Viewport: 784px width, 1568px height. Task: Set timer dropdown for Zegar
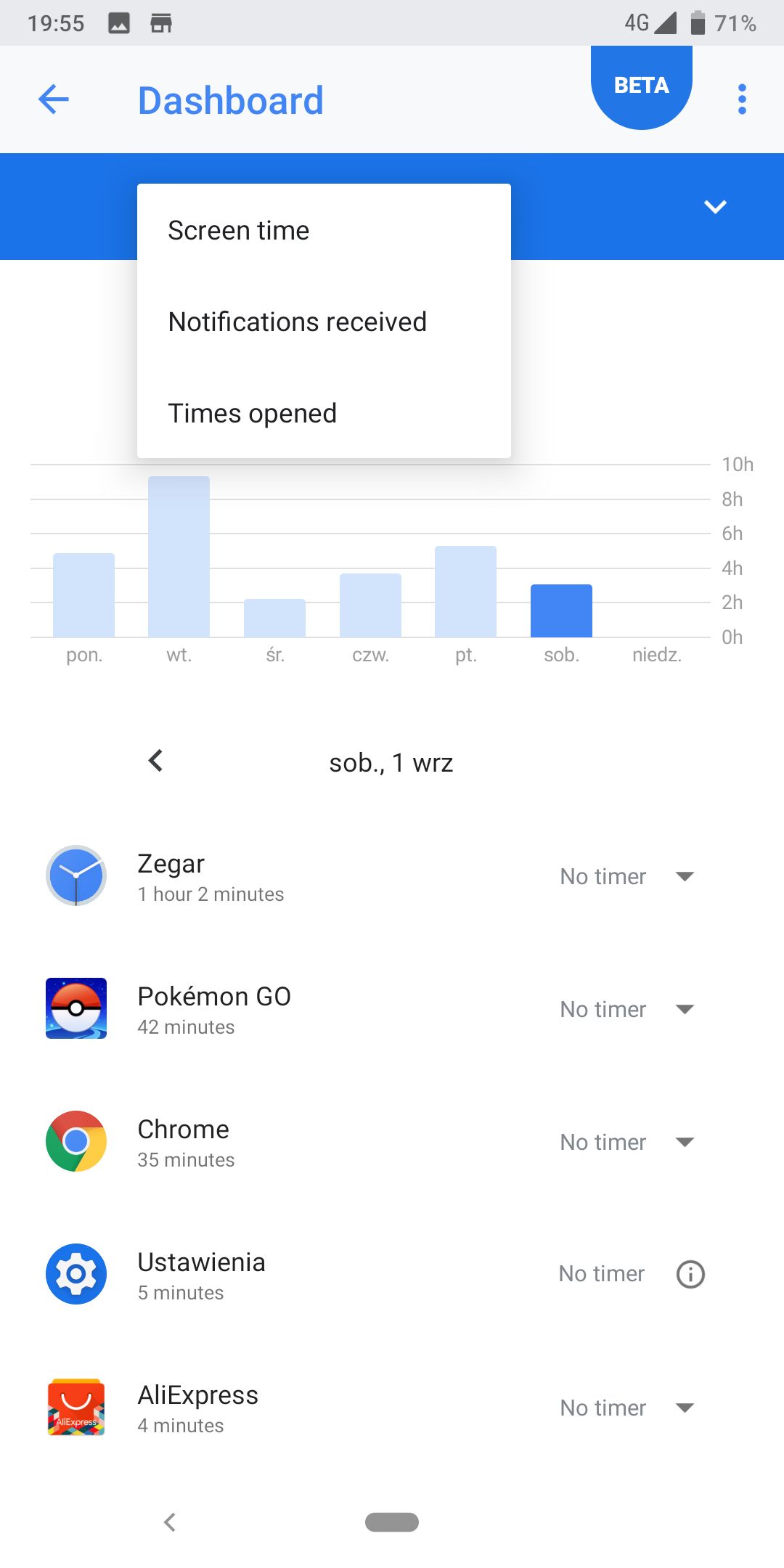coord(626,877)
